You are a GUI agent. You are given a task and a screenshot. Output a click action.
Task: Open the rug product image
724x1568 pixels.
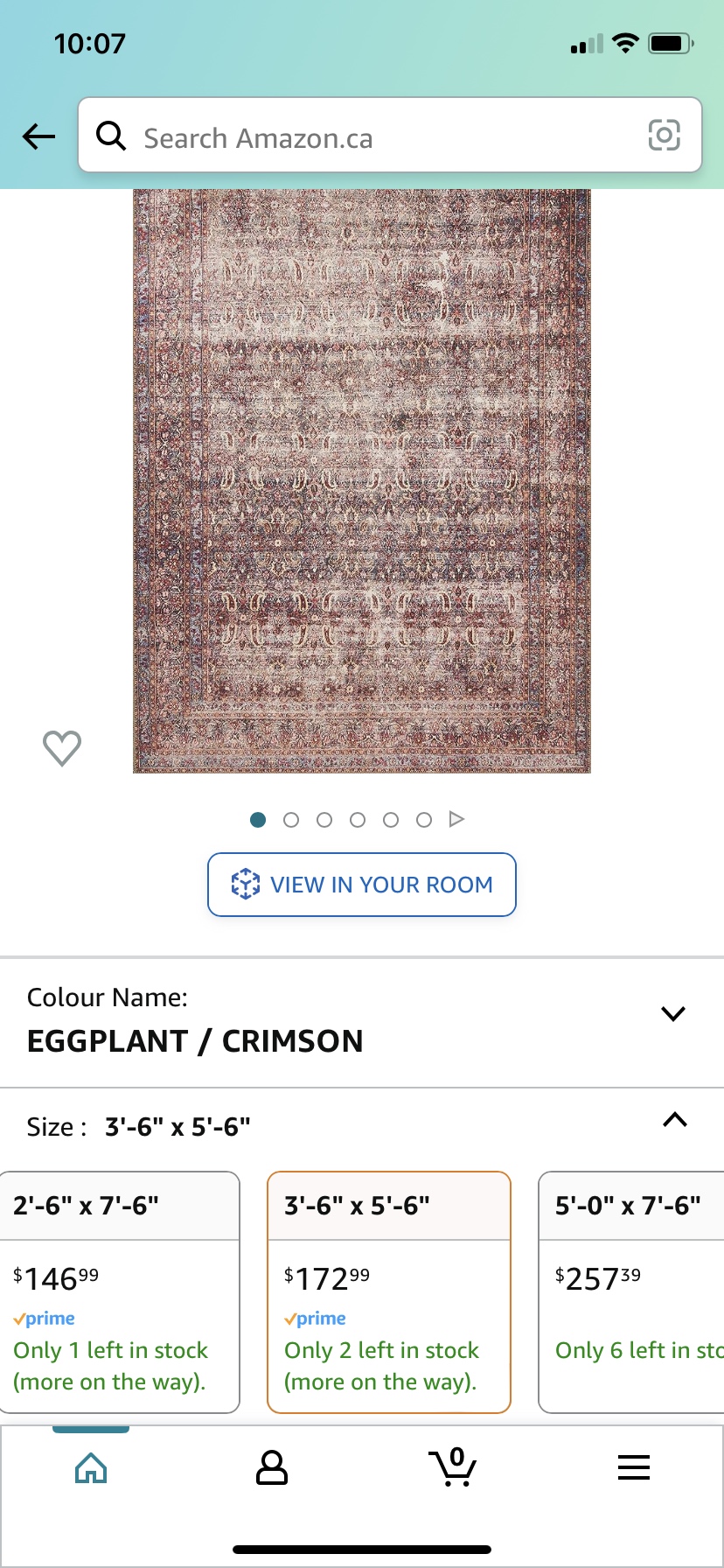click(x=361, y=481)
